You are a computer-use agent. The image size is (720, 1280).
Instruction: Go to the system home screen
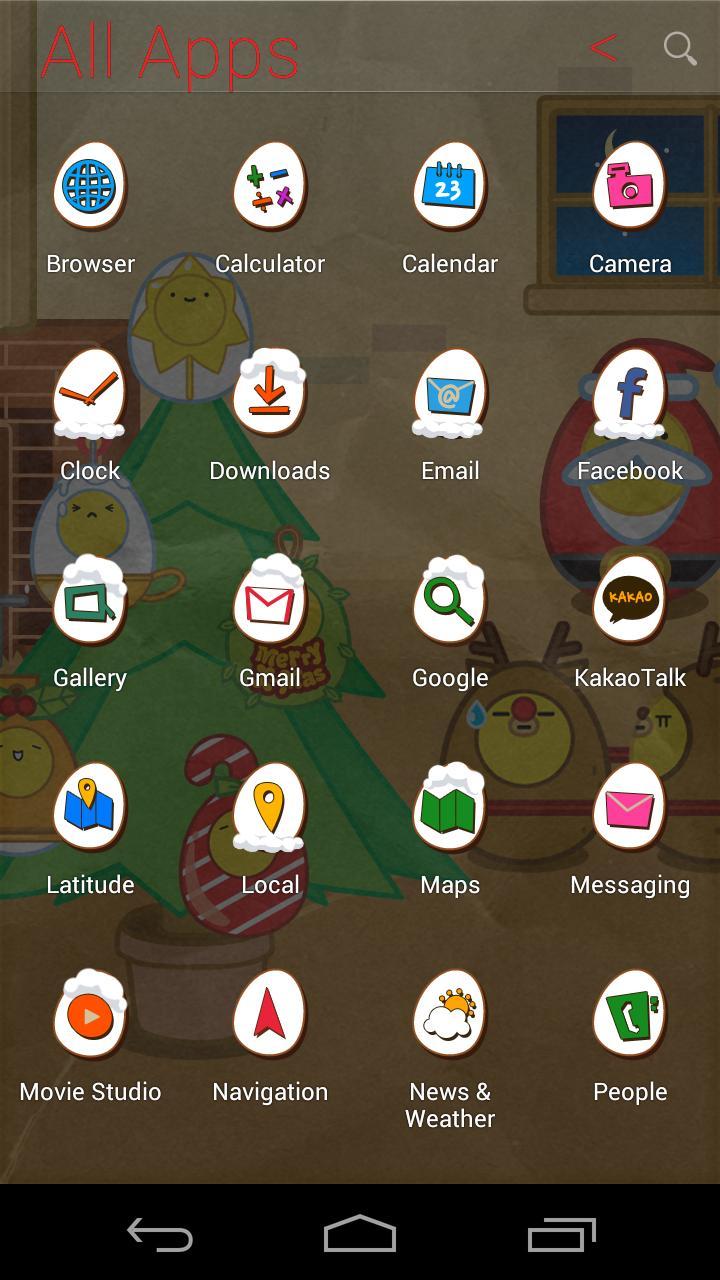[x=360, y=1234]
